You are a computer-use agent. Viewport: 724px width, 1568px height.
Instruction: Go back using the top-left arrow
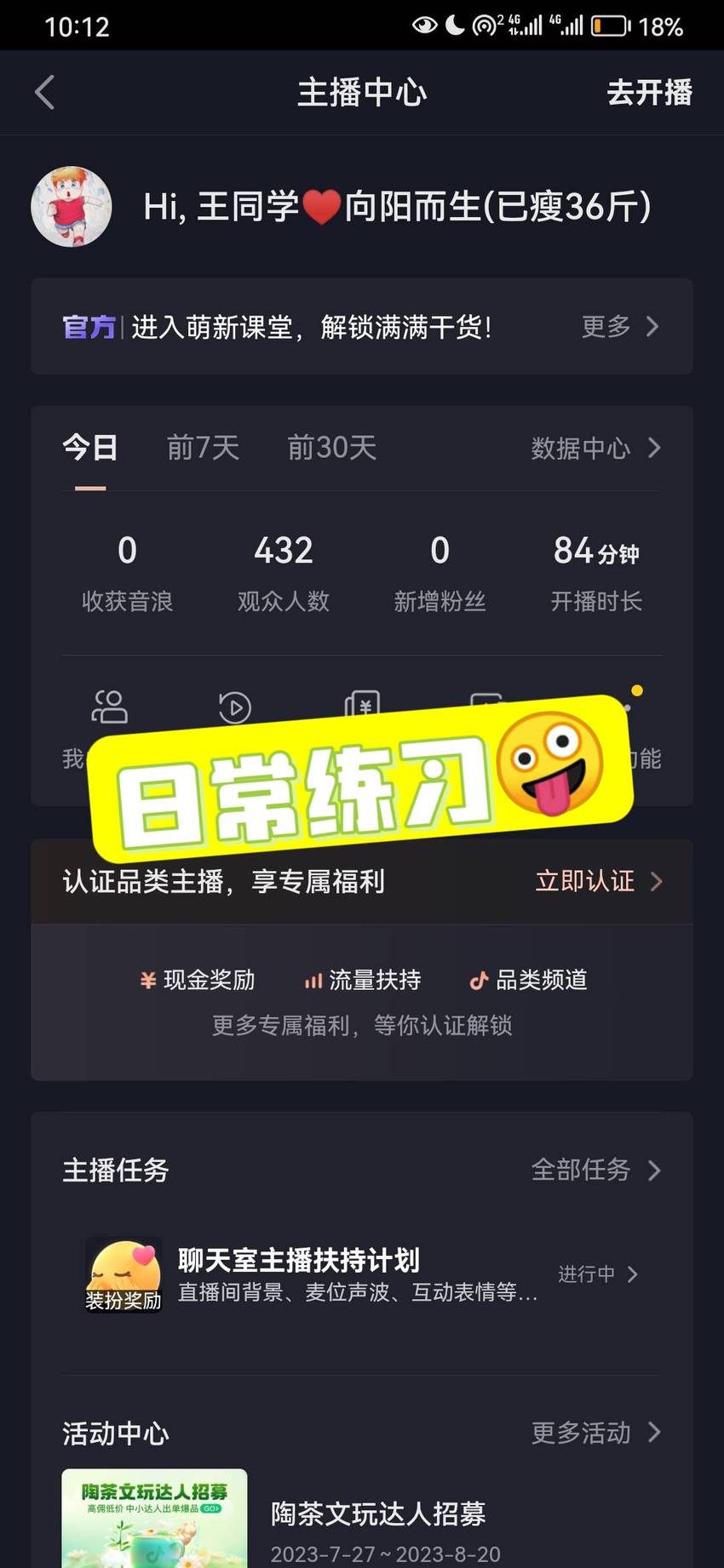coord(45,92)
